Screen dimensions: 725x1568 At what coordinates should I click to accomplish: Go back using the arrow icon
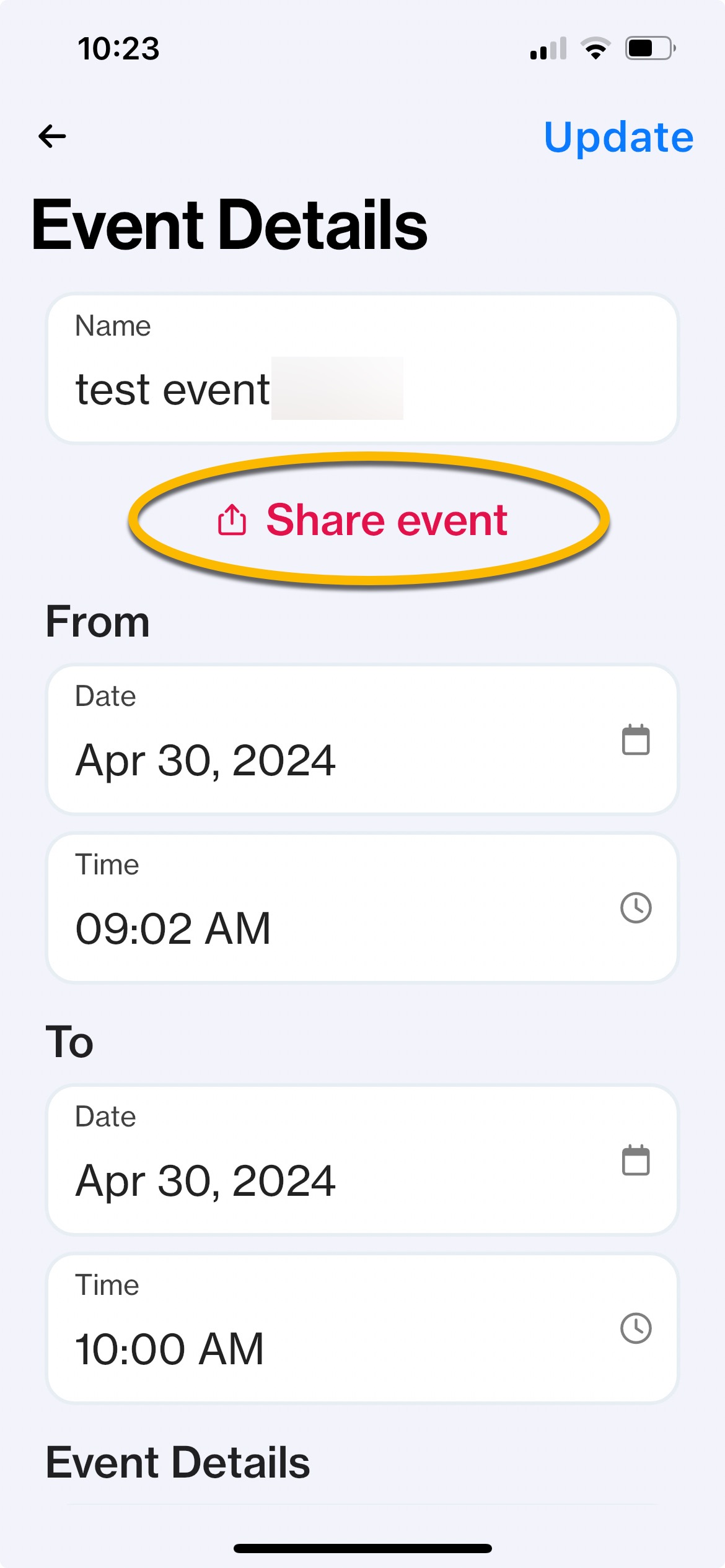[52, 136]
